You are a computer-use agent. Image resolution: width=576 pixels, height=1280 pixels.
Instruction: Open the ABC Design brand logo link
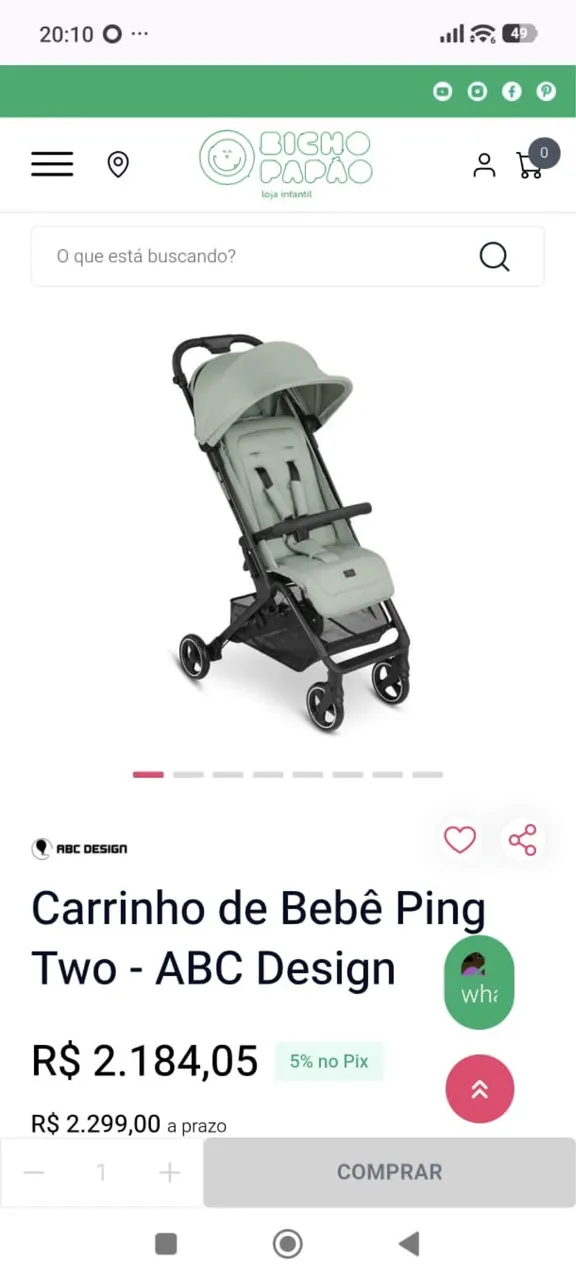(x=80, y=849)
